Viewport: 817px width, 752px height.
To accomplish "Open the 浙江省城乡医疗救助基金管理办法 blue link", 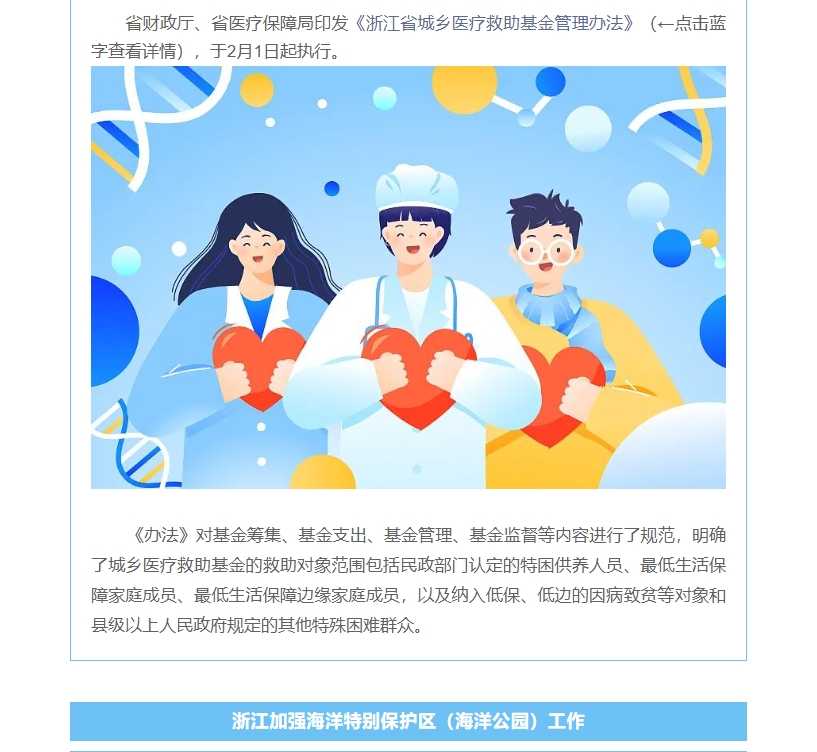I will [x=493, y=24].
